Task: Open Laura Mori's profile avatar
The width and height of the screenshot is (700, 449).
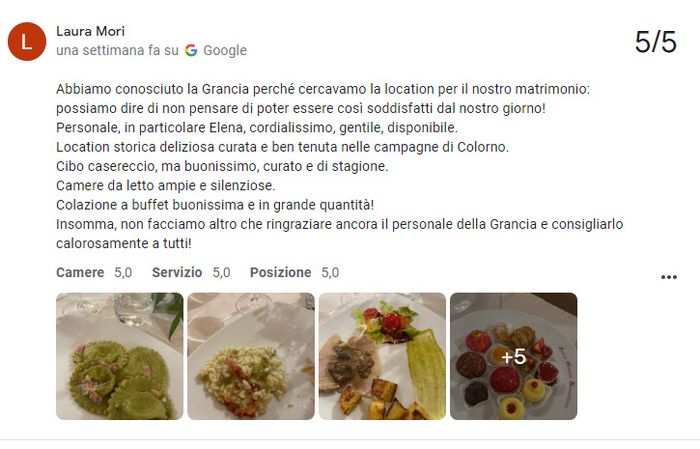Action: pos(27,41)
